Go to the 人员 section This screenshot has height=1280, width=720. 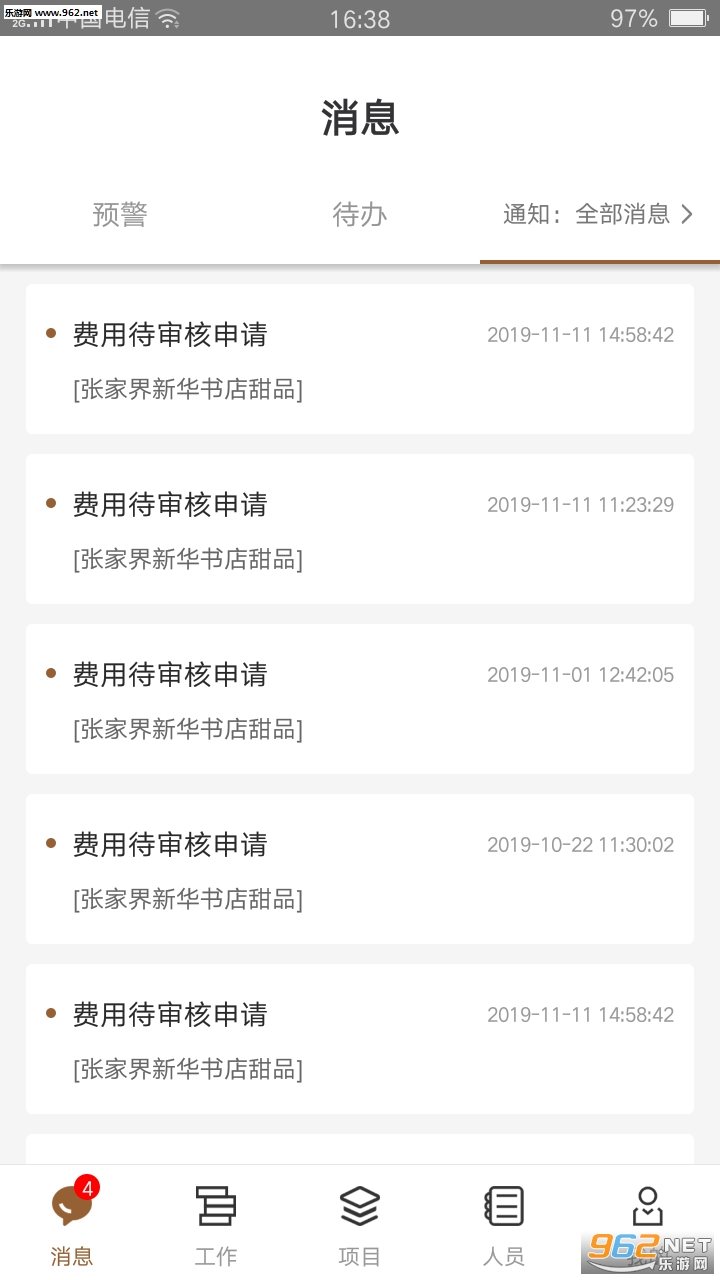pyautogui.click(x=504, y=1223)
